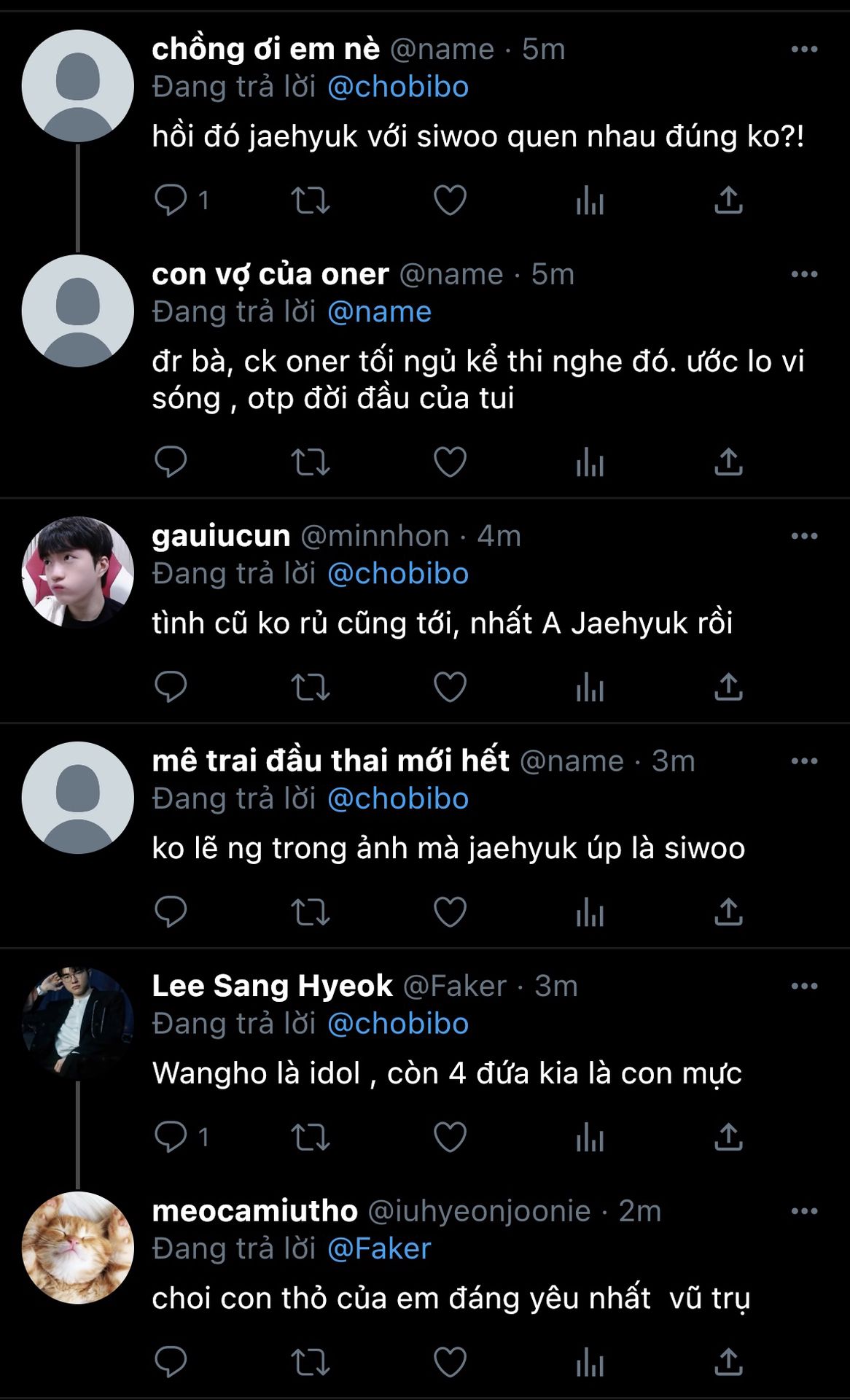Viewport: 850px width, 1400px height.
Task: Share meocamiutho's tweet
Action: 728,1361
